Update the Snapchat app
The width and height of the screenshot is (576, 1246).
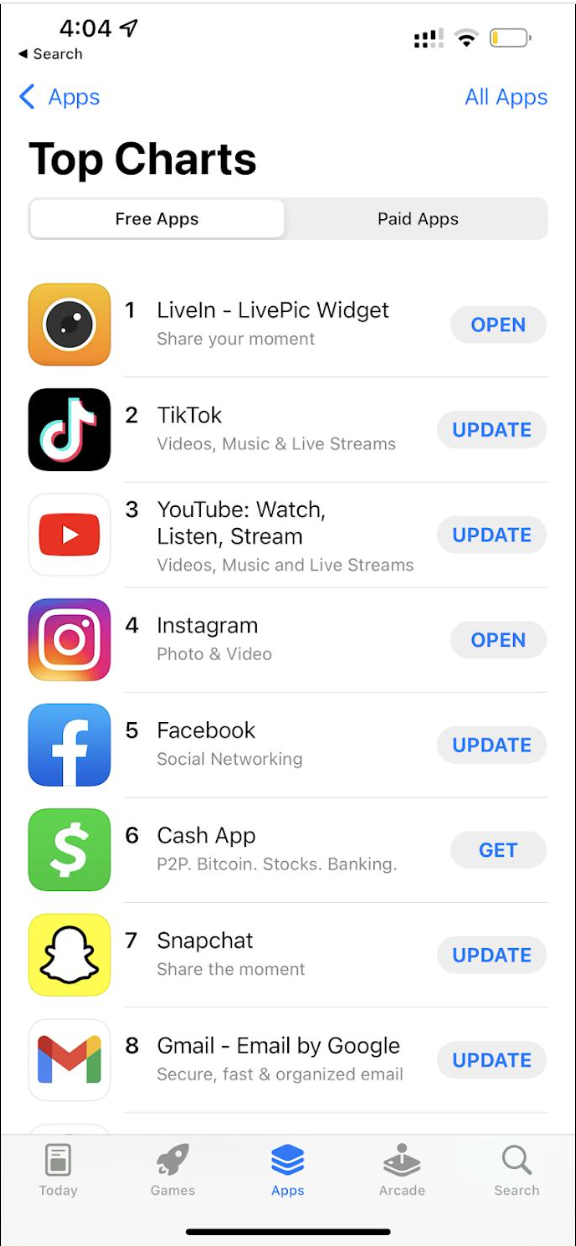[x=492, y=955]
